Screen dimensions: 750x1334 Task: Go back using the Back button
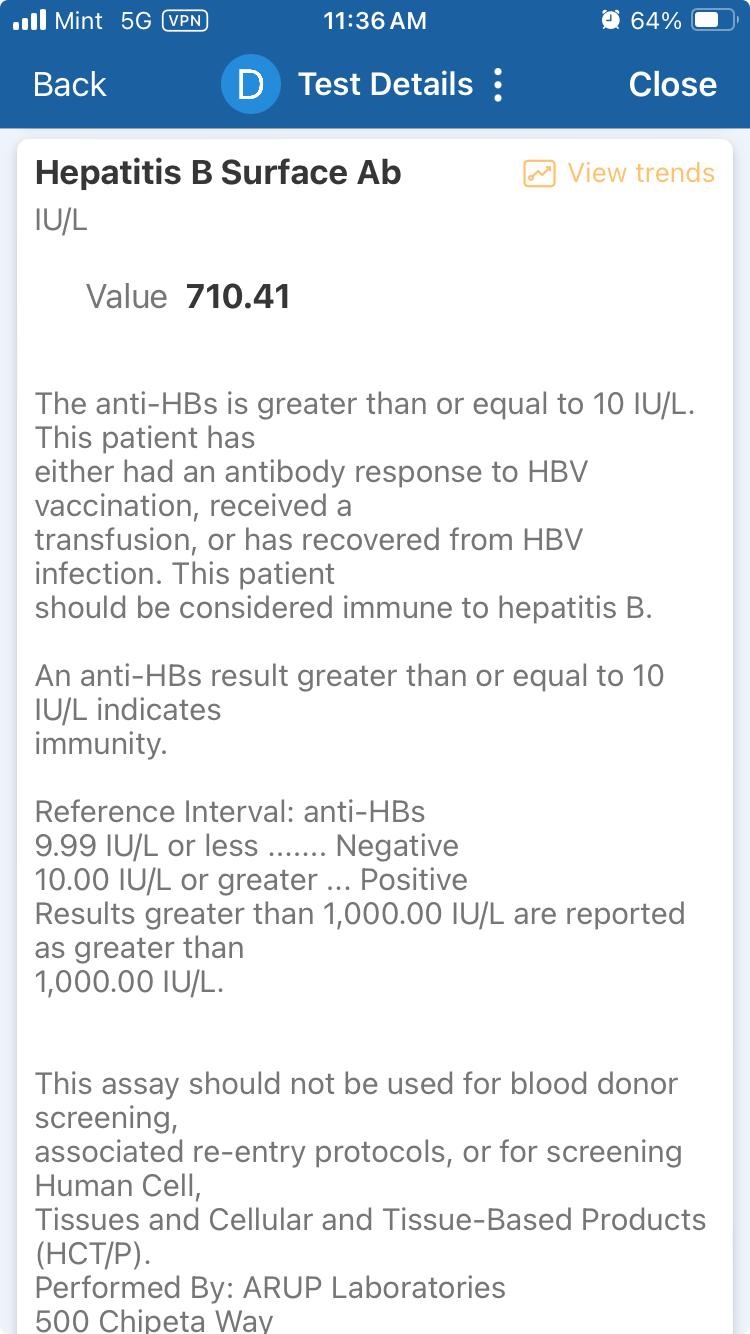coord(68,84)
